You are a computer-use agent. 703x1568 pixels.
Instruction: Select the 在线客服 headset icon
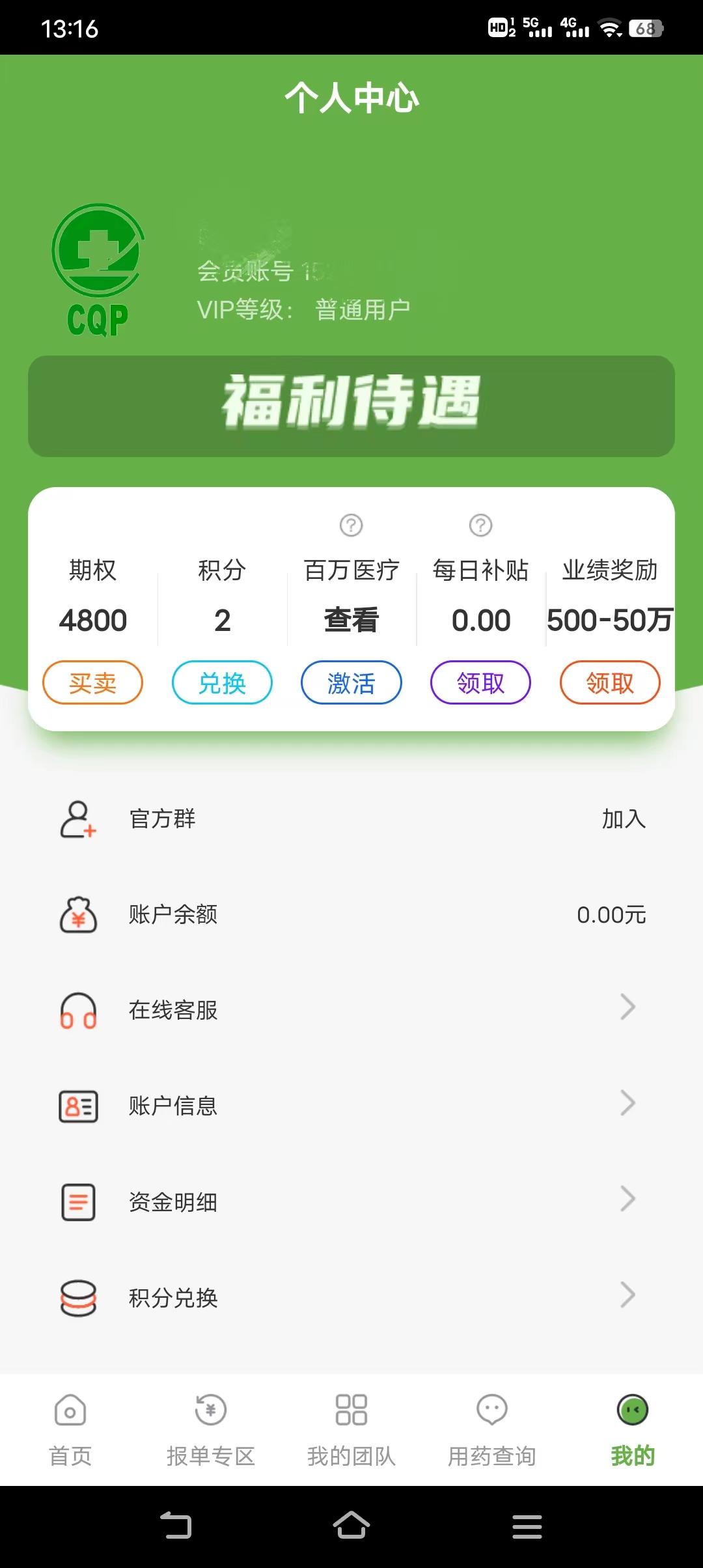click(78, 1010)
